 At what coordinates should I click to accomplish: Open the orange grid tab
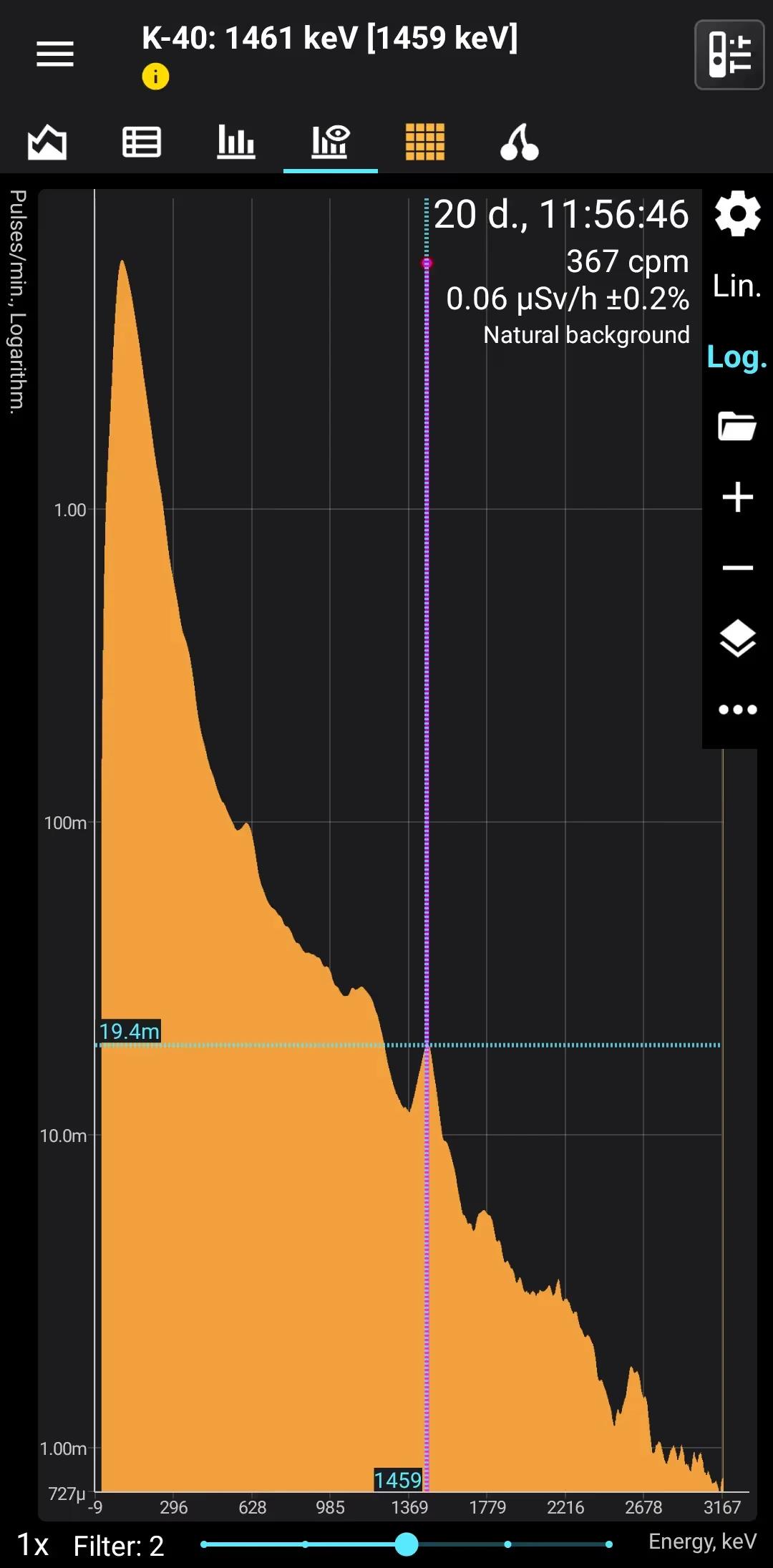click(x=425, y=142)
